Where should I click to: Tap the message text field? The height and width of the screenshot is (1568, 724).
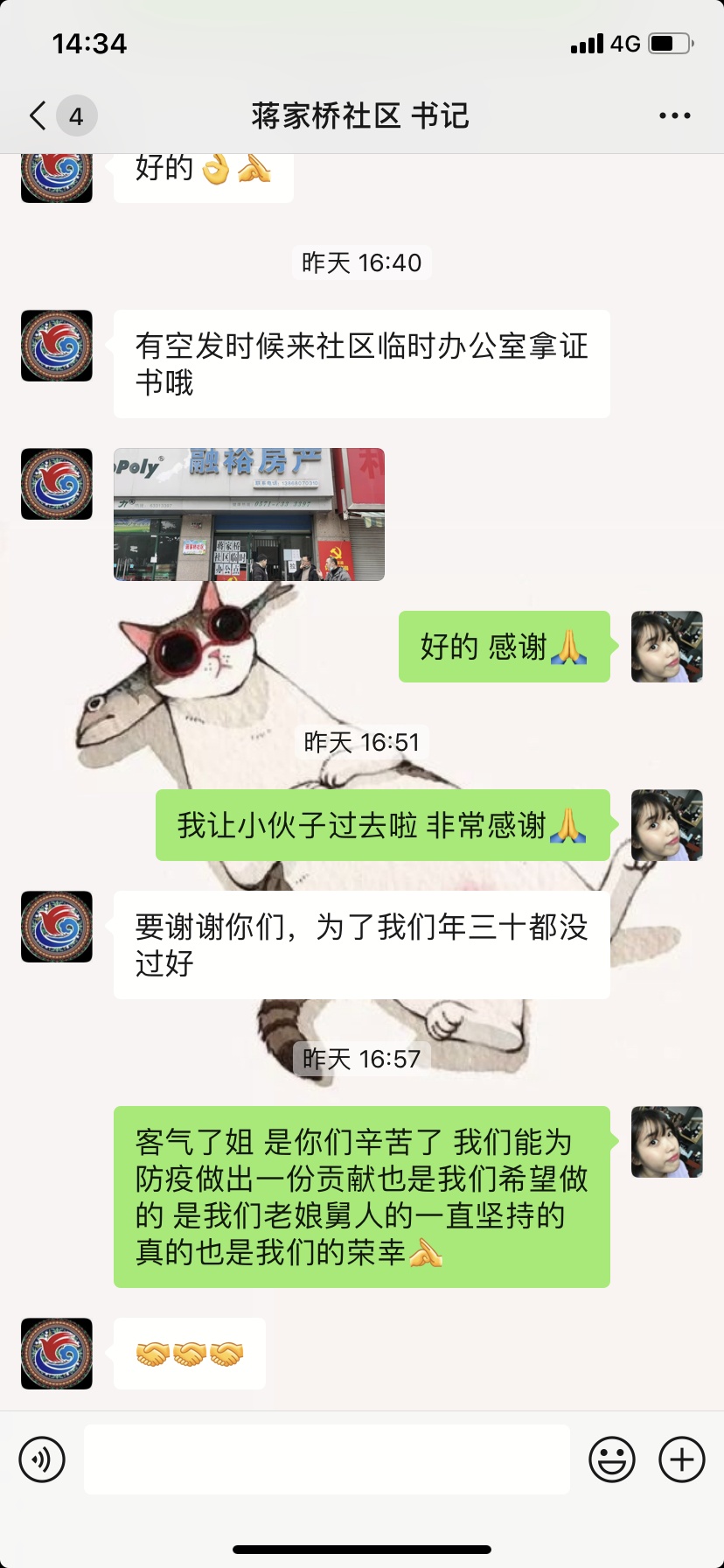point(326,1459)
